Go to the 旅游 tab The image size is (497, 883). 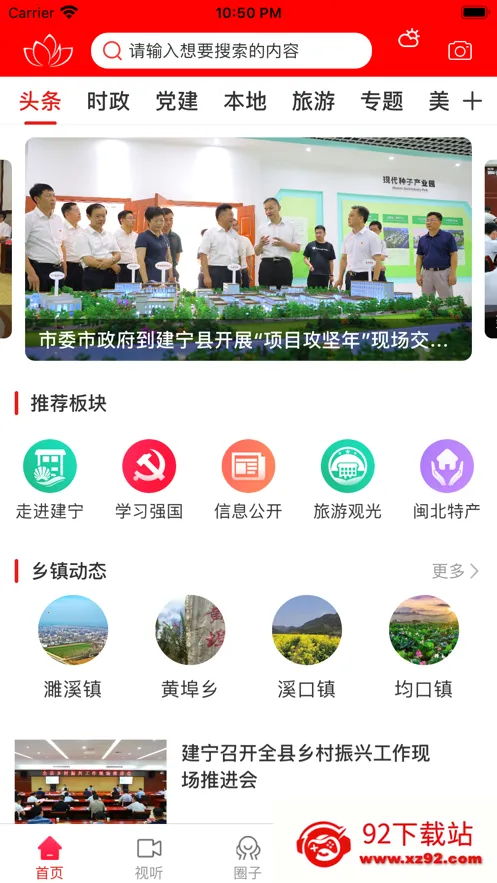coord(314,101)
